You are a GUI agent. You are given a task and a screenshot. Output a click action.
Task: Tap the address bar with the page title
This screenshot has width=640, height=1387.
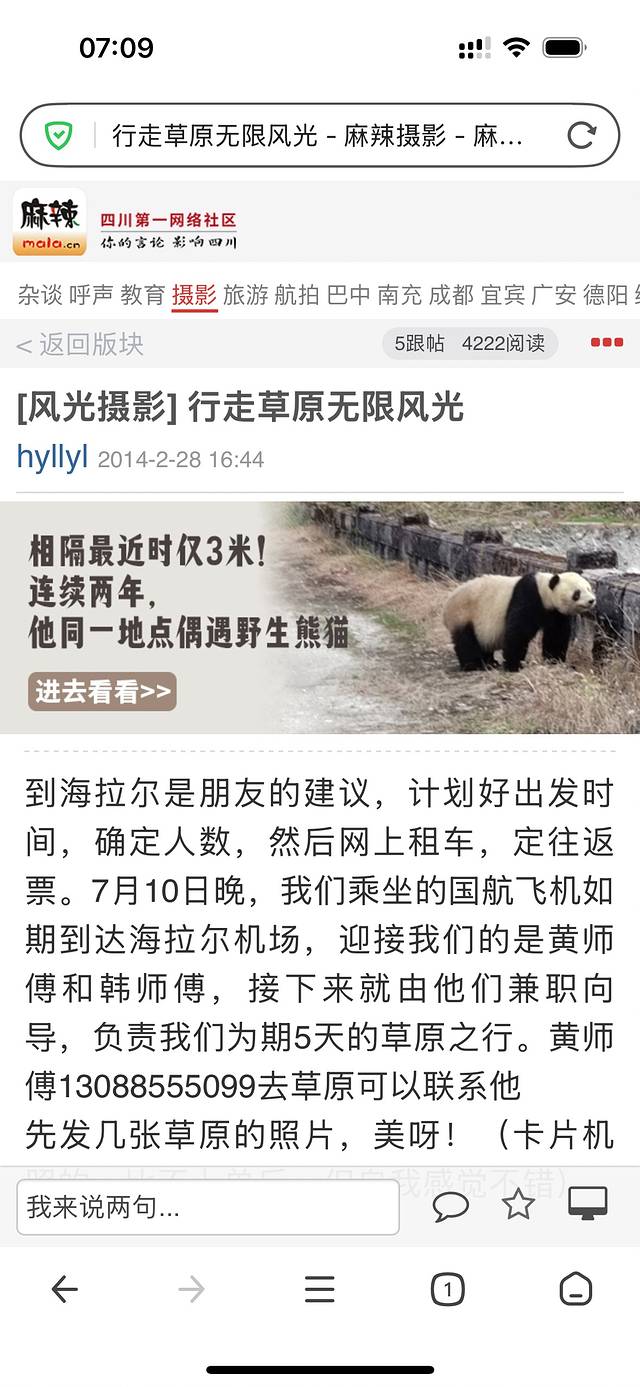(318, 135)
